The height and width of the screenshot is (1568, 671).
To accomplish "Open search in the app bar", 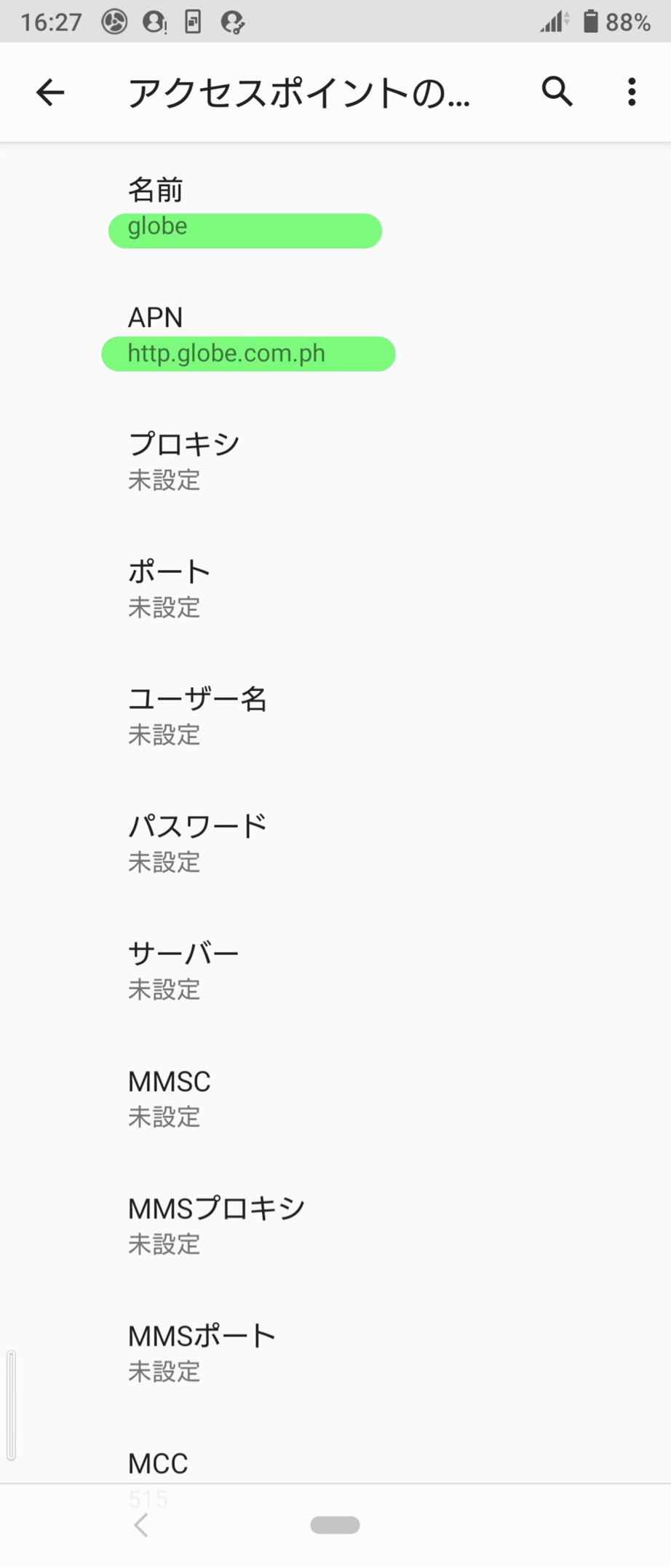I will [557, 92].
